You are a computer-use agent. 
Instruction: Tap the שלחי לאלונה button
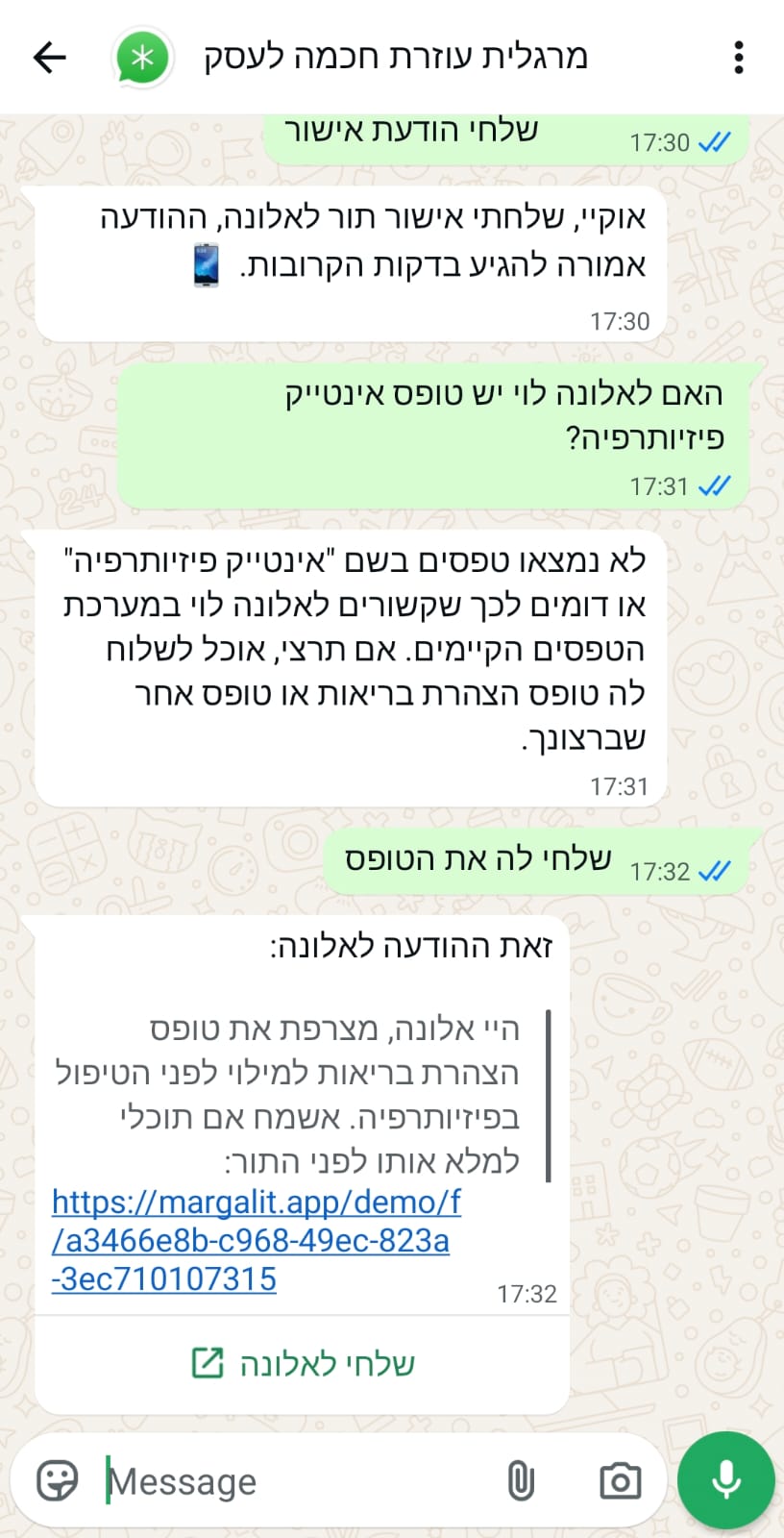(x=303, y=1363)
